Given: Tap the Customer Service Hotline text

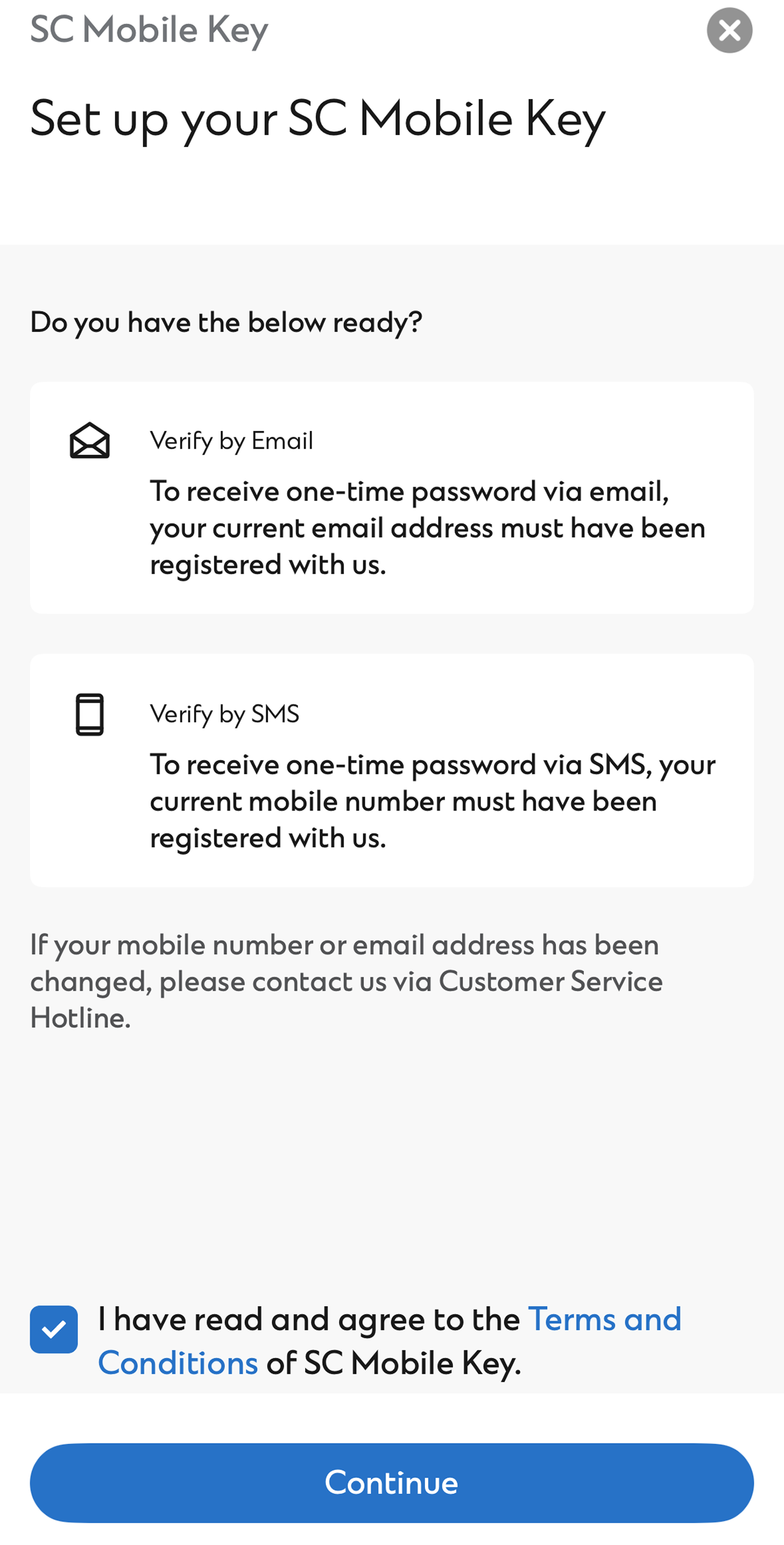Looking at the screenshot, I should pos(551,981).
